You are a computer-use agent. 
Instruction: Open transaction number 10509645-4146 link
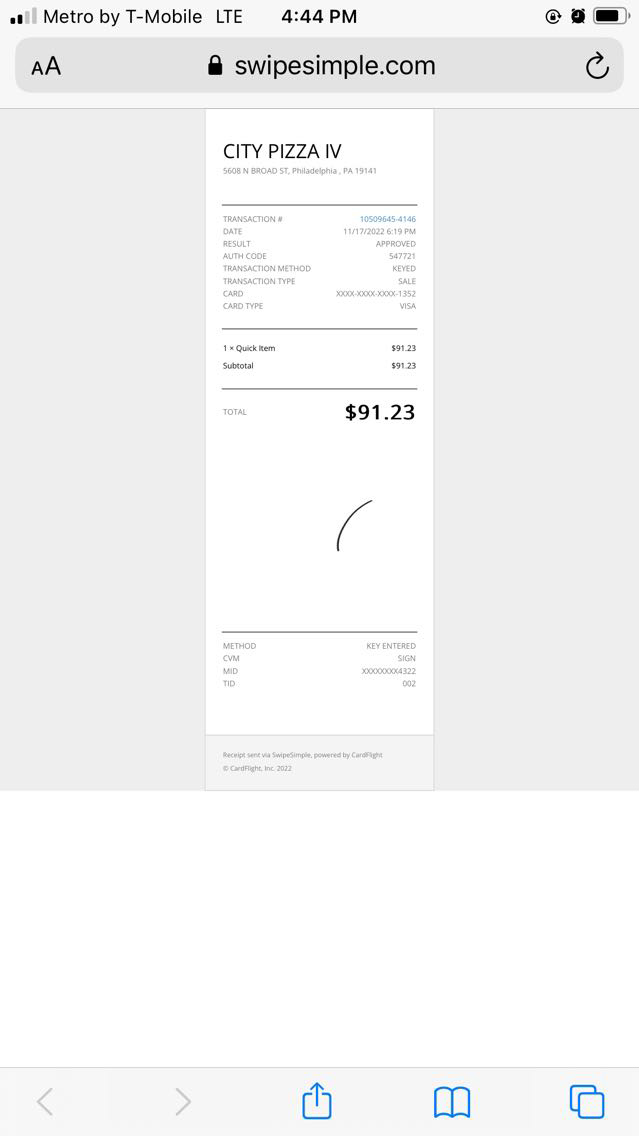tap(387, 219)
